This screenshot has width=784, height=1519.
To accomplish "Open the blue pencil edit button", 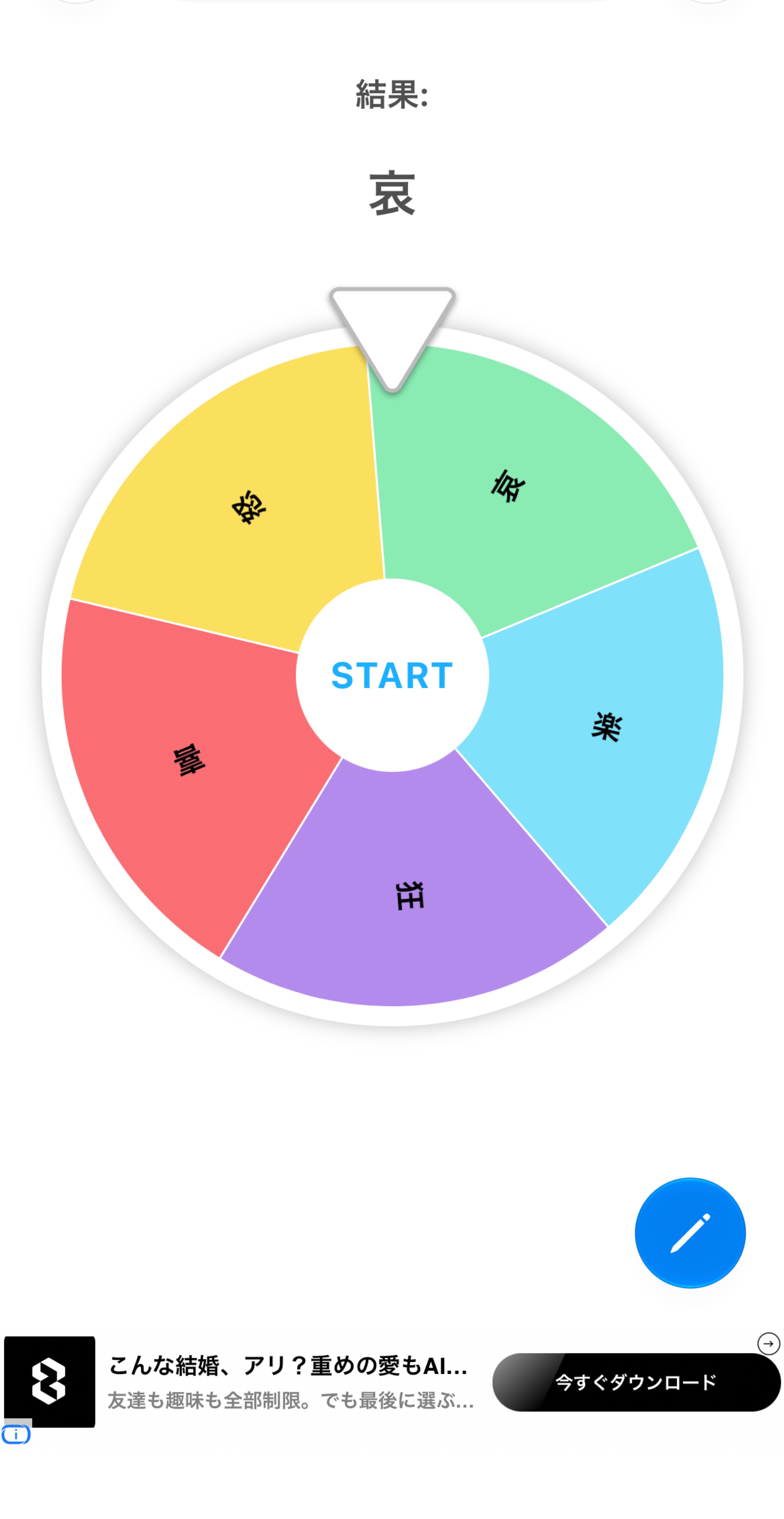I will click(x=690, y=1232).
